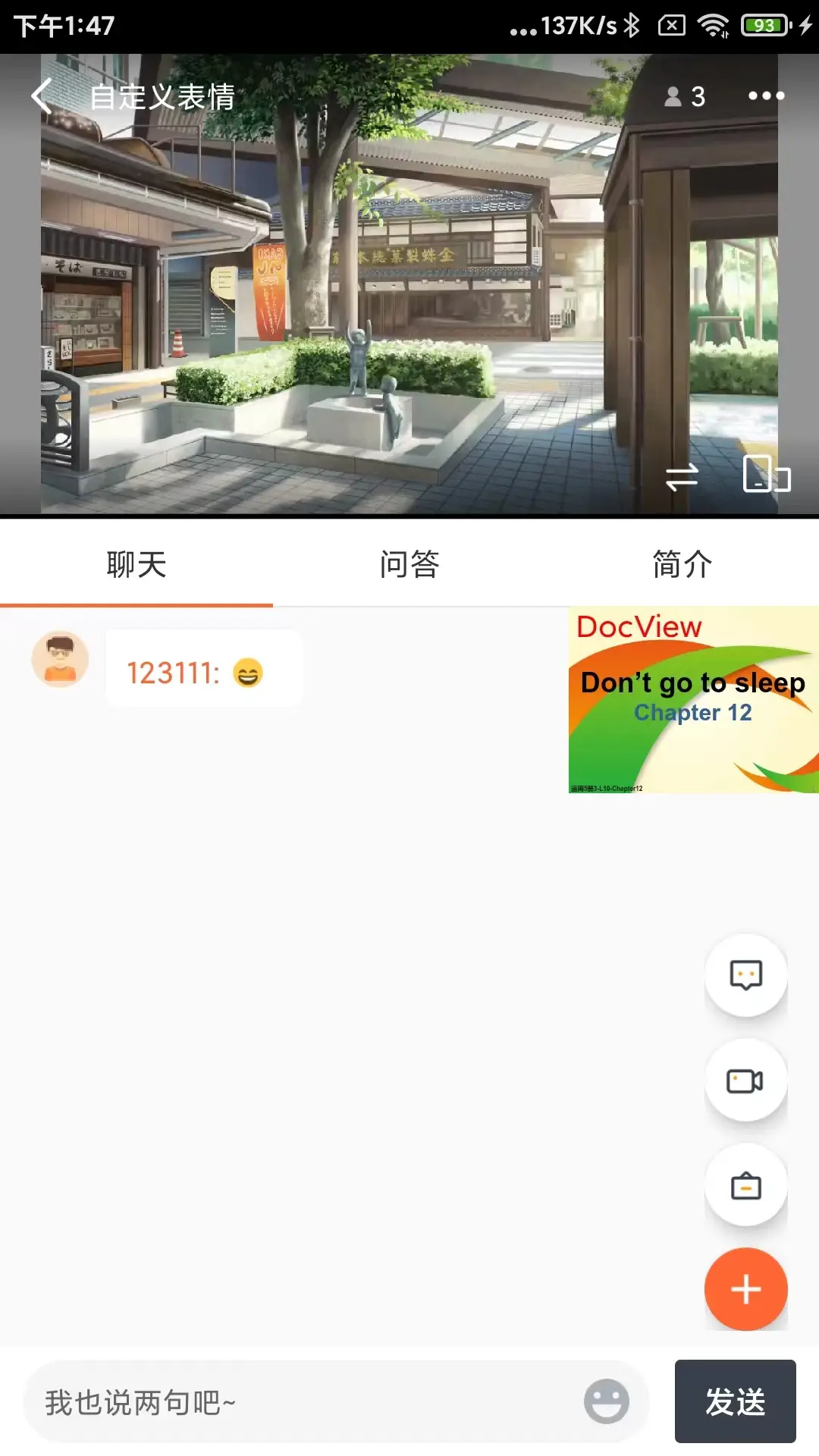Viewport: 819px width, 1456px height.
Task: Open the DocView document thumbnail
Action: [x=693, y=699]
